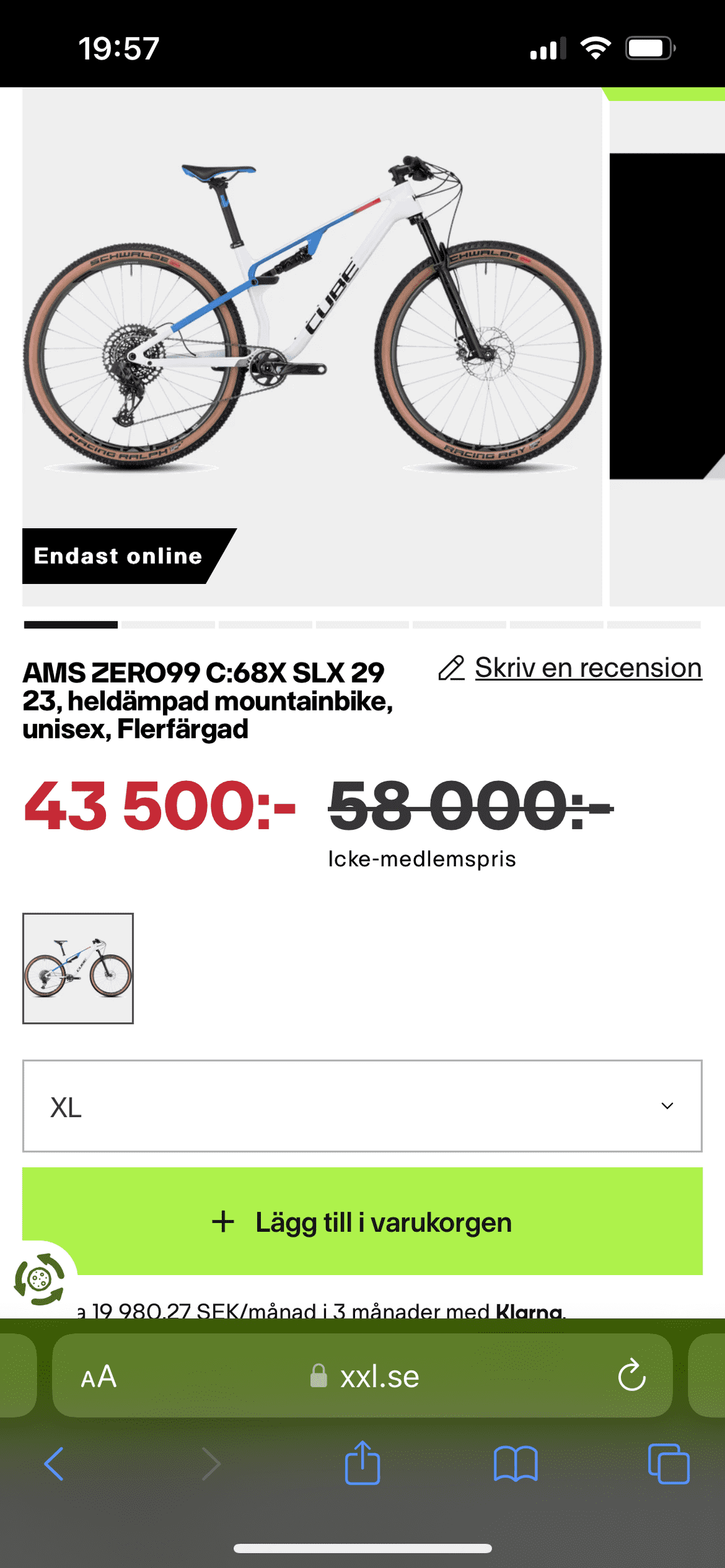
Task: Select the bike color variant thumbnail
Action: coord(78,968)
